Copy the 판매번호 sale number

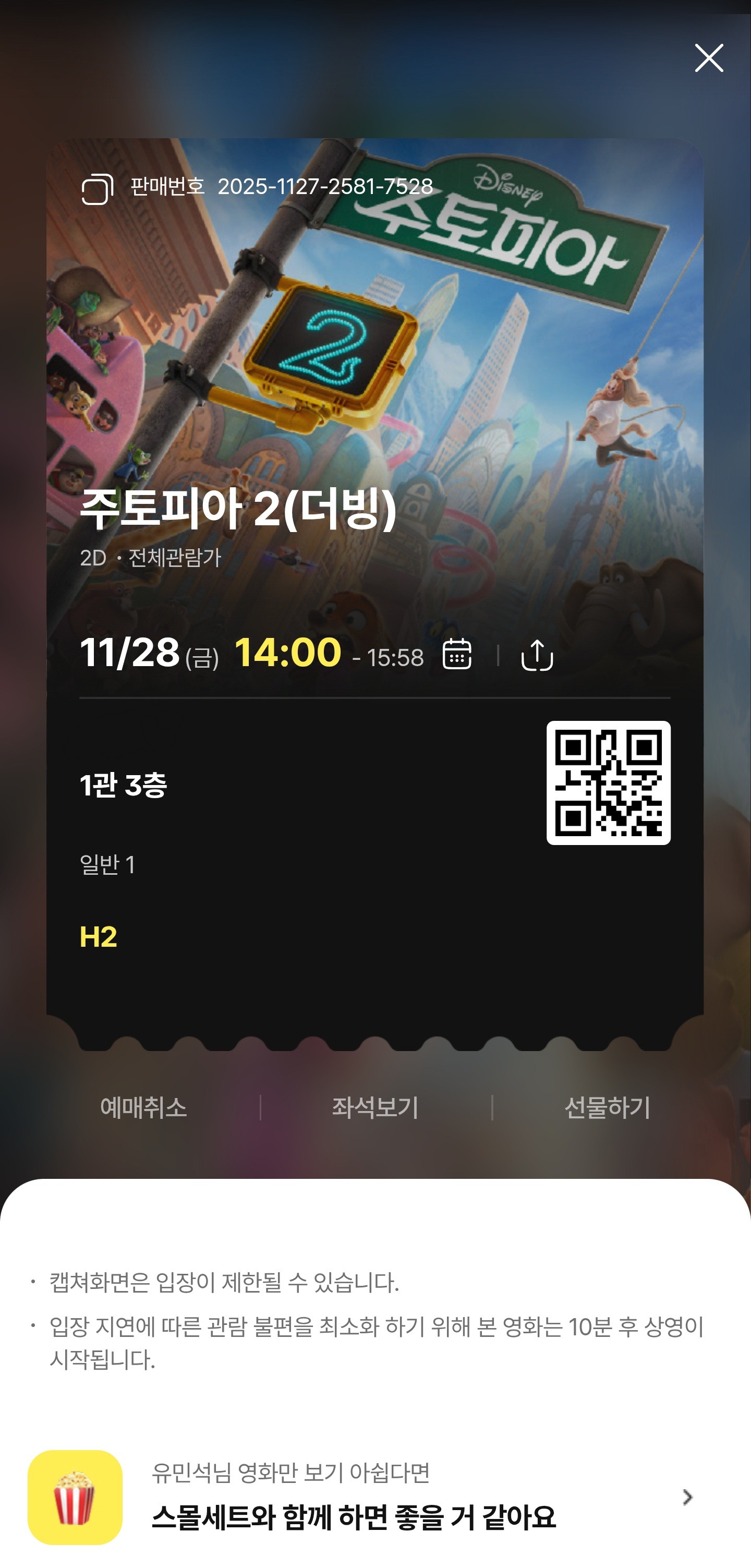pyautogui.click(x=98, y=189)
